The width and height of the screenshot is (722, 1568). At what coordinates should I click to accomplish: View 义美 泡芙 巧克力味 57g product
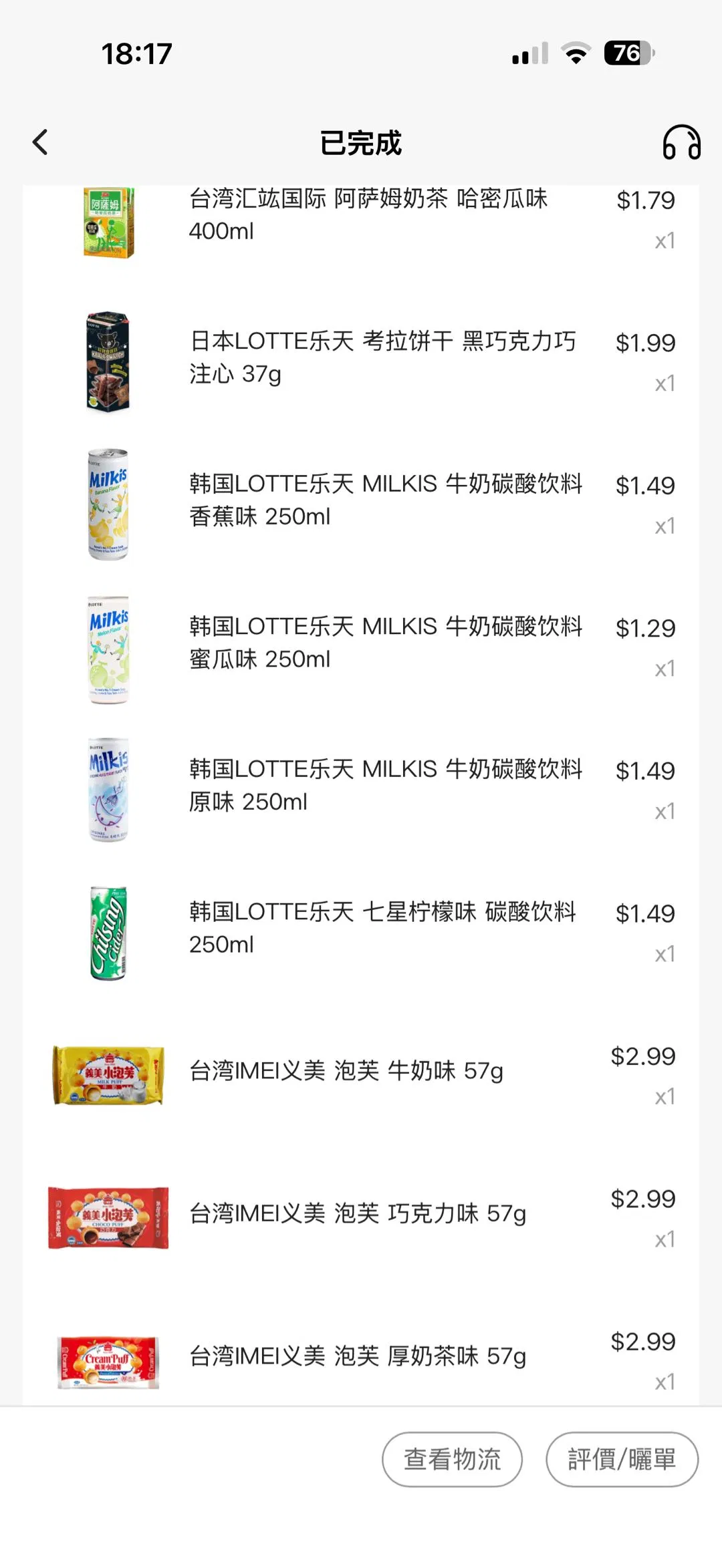358,1213
